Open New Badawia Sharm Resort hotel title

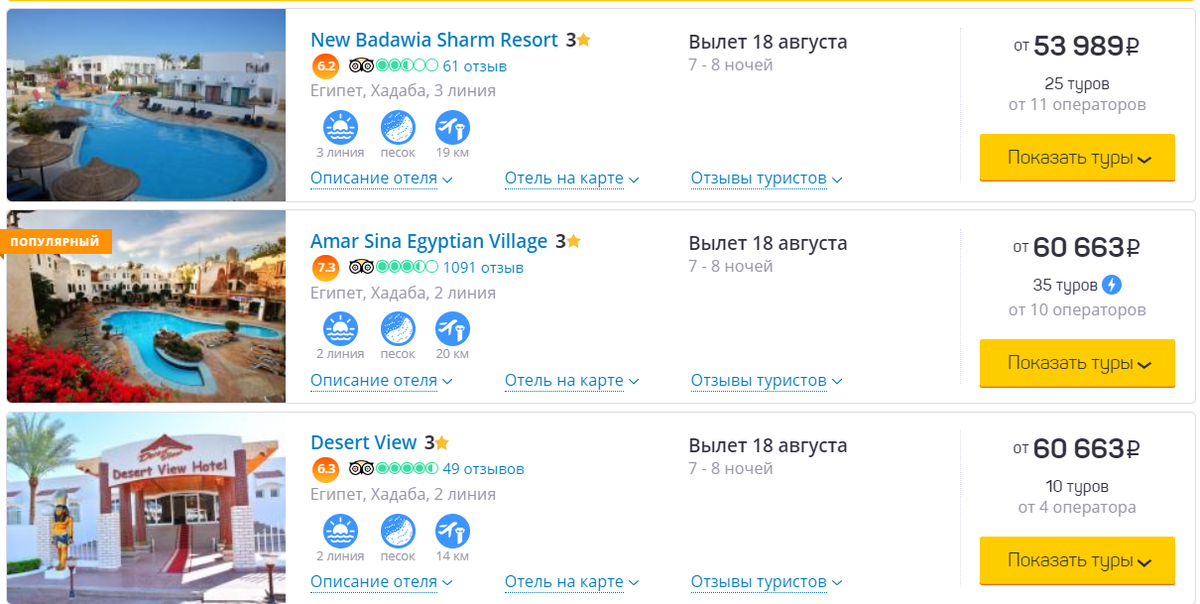(x=433, y=40)
